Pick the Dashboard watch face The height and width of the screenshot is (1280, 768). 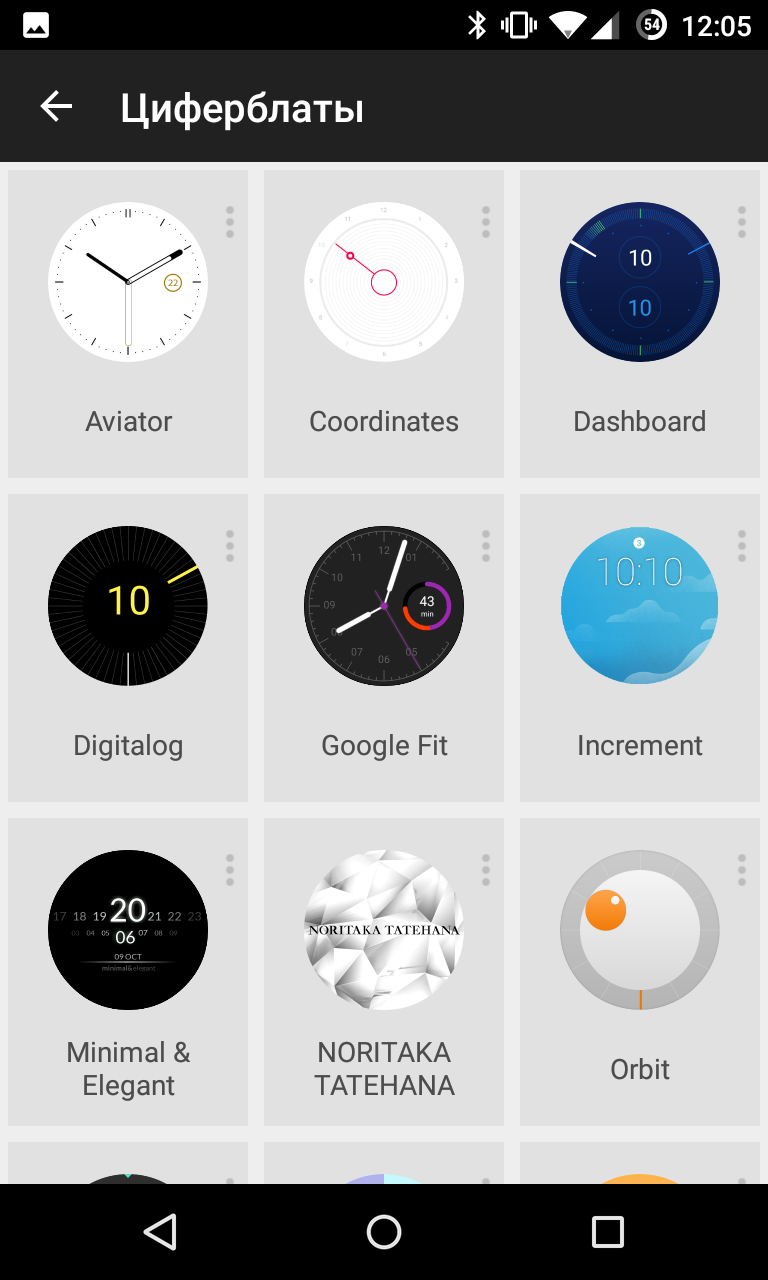tap(640, 324)
